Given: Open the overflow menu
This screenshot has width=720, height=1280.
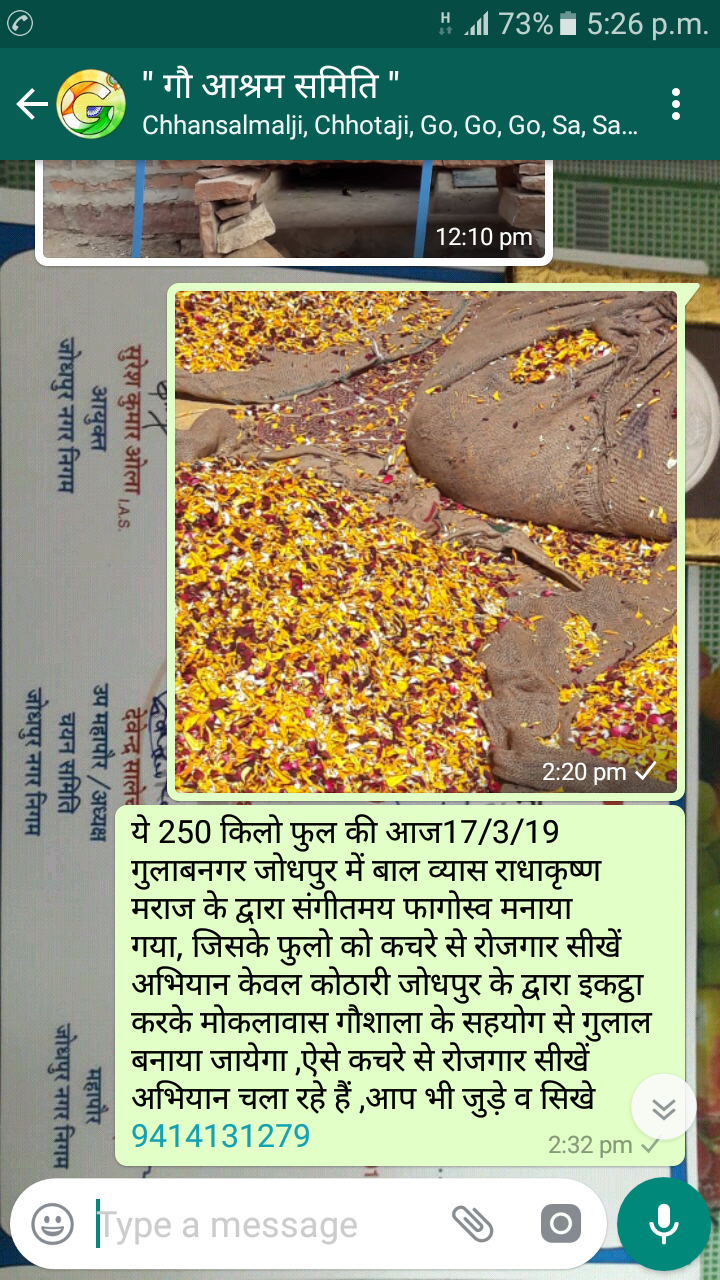Looking at the screenshot, I should pyautogui.click(x=677, y=104).
